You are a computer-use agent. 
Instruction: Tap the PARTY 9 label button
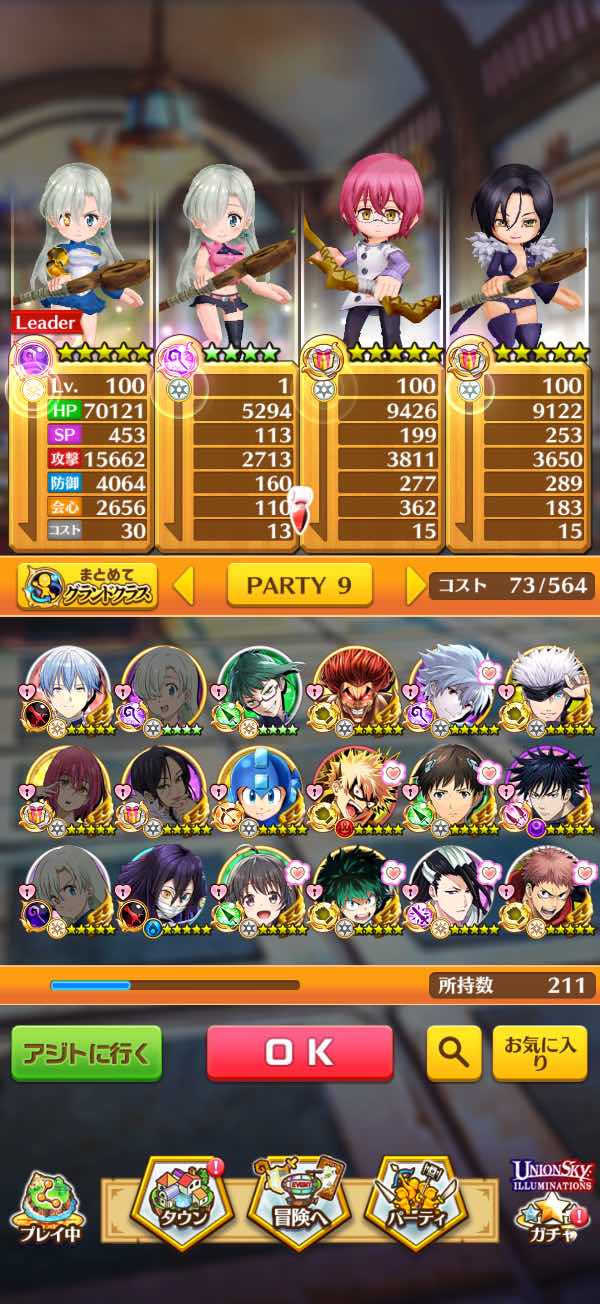300,585
